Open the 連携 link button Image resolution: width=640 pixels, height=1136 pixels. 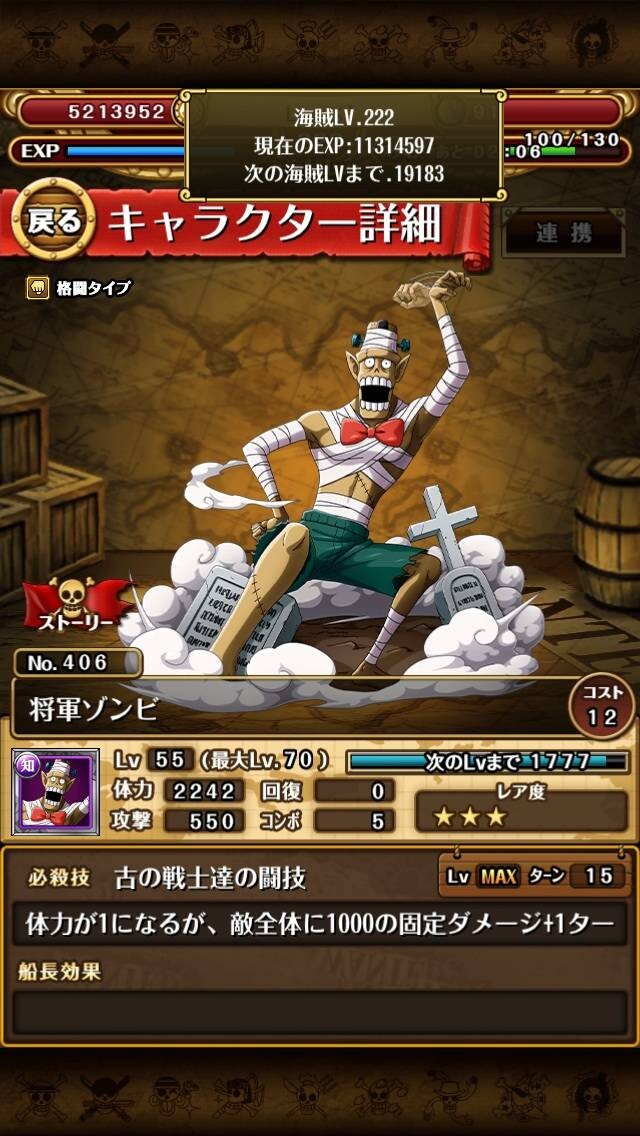564,233
